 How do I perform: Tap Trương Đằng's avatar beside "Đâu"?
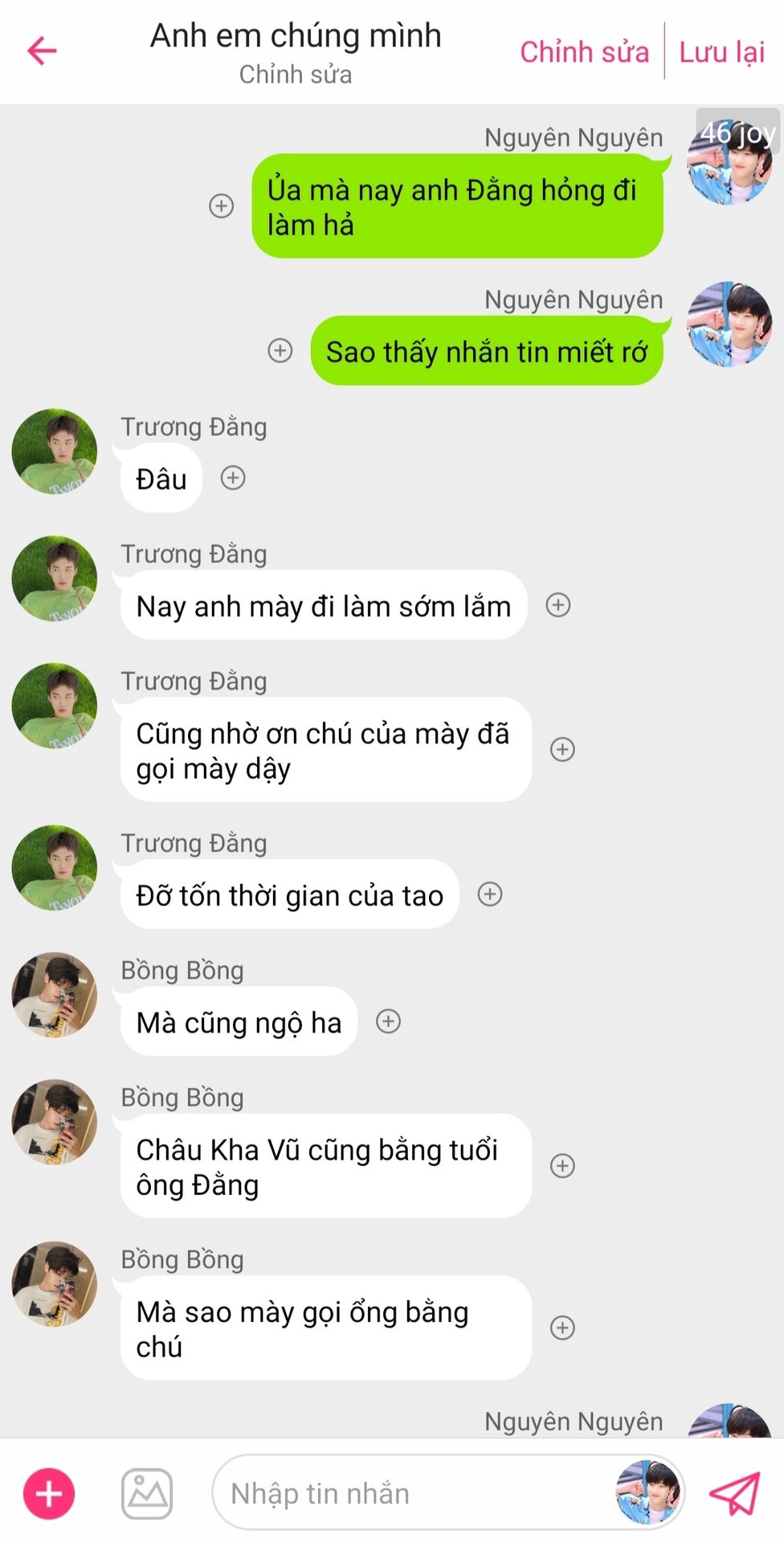click(55, 452)
